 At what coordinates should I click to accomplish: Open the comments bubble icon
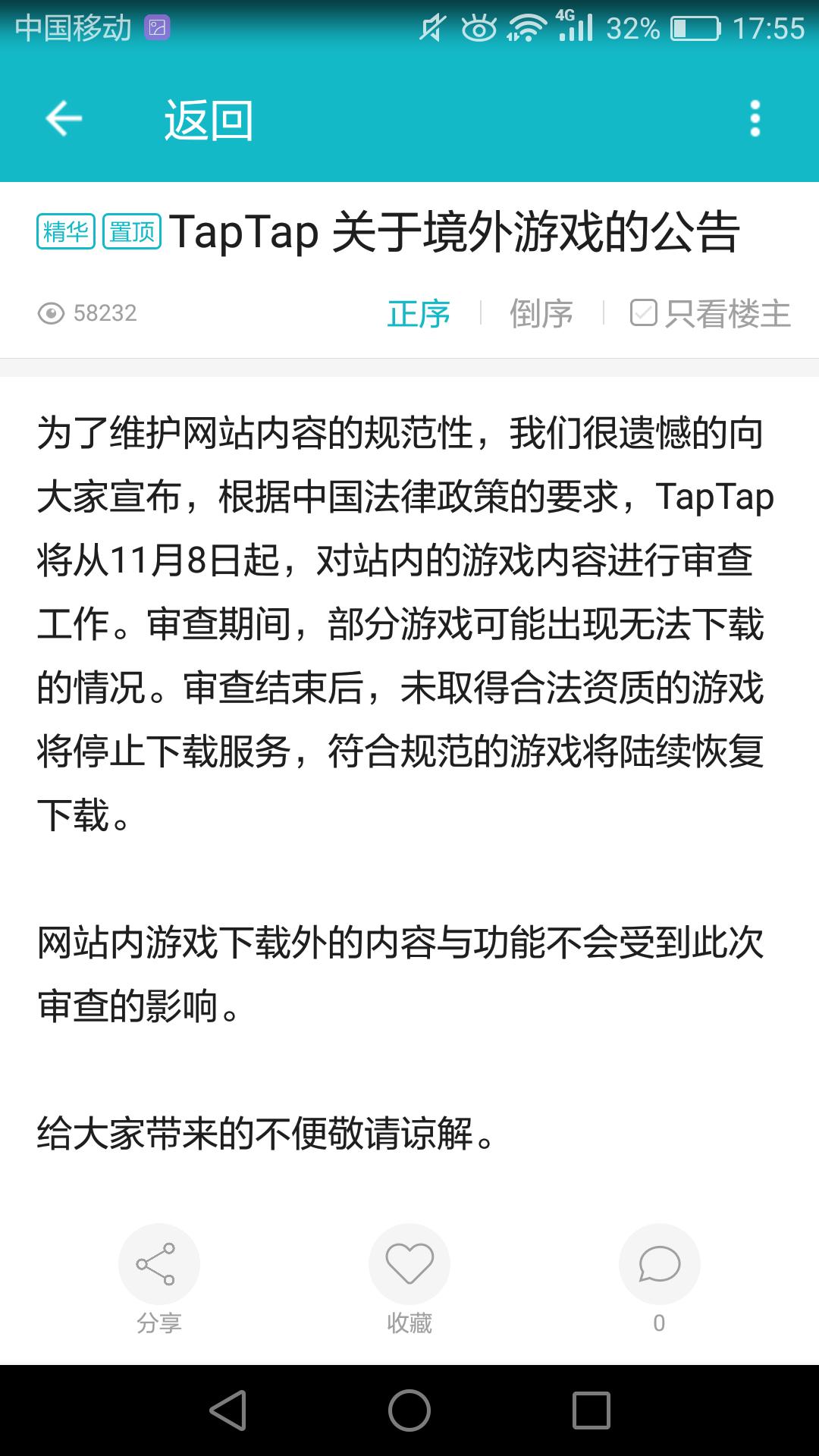coord(660,1264)
